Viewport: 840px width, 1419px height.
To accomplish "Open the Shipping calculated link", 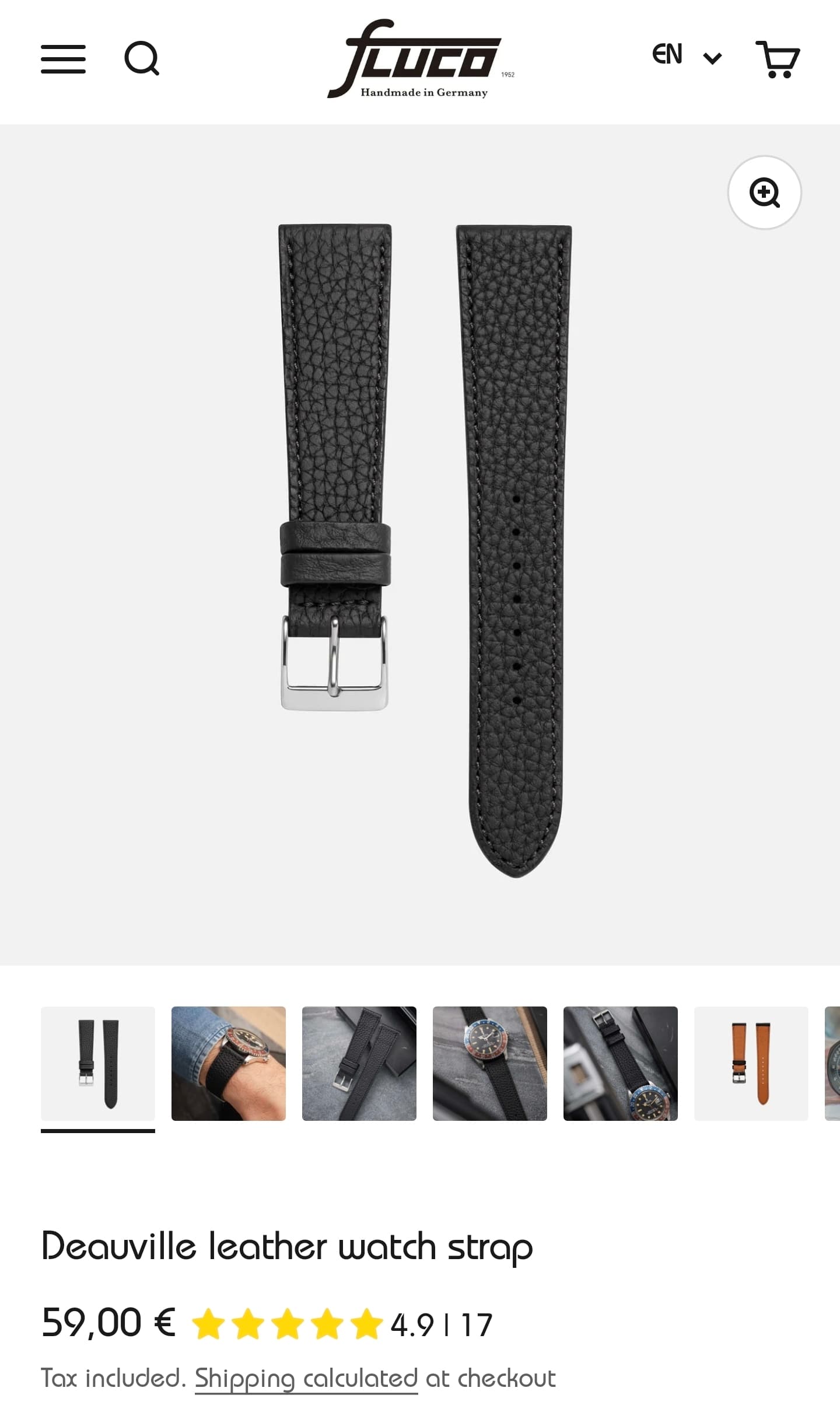I will click(x=306, y=1379).
